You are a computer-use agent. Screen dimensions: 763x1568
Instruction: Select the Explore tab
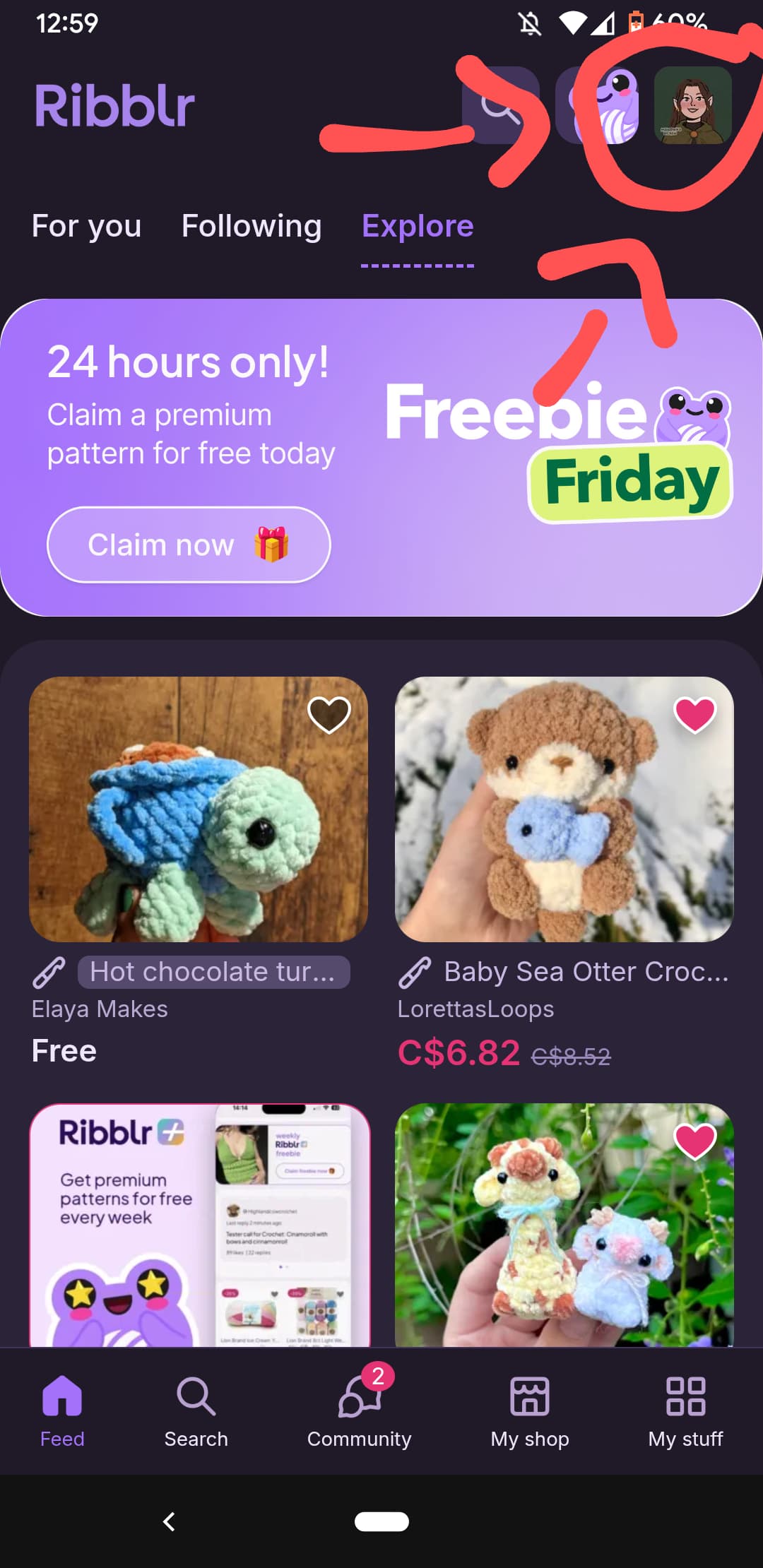[x=418, y=226]
